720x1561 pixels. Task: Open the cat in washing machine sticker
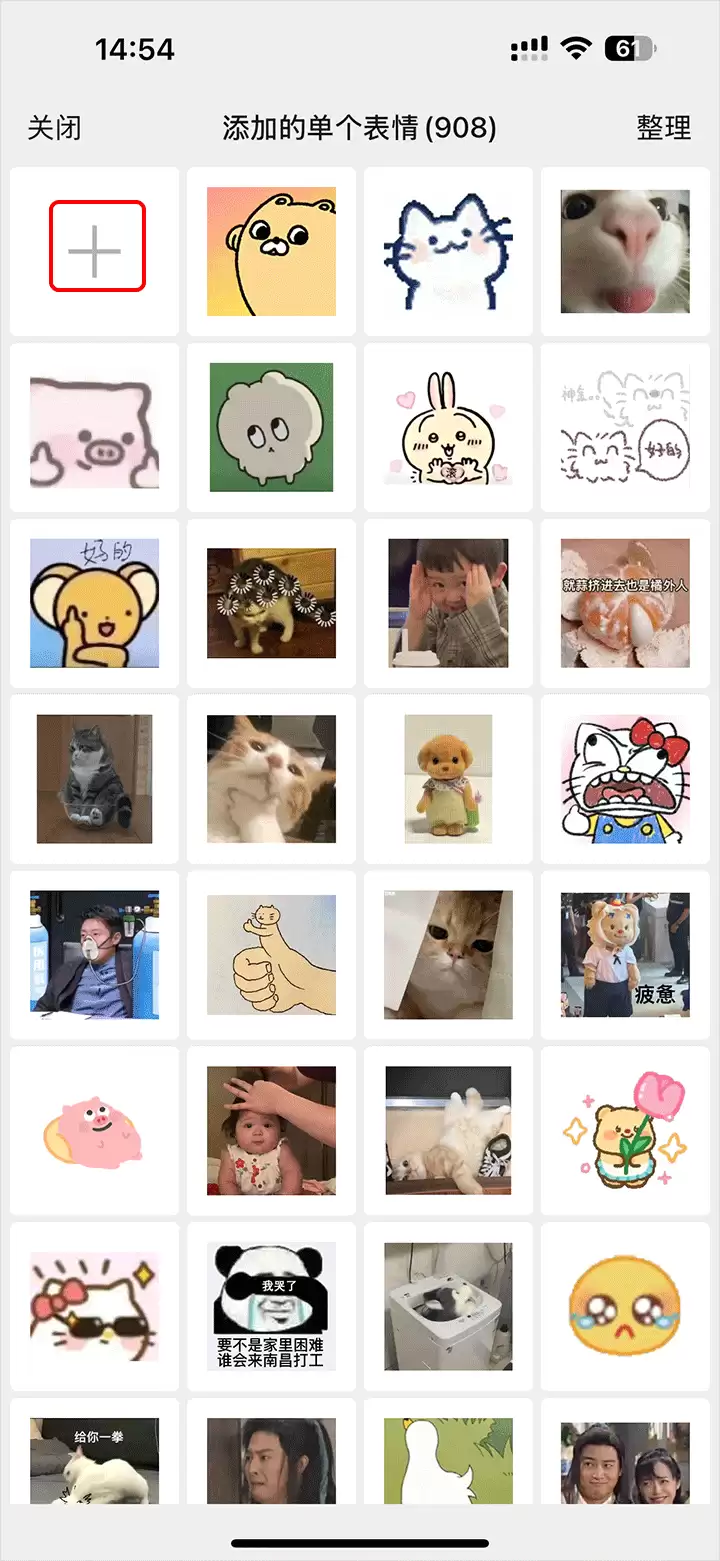click(448, 1307)
